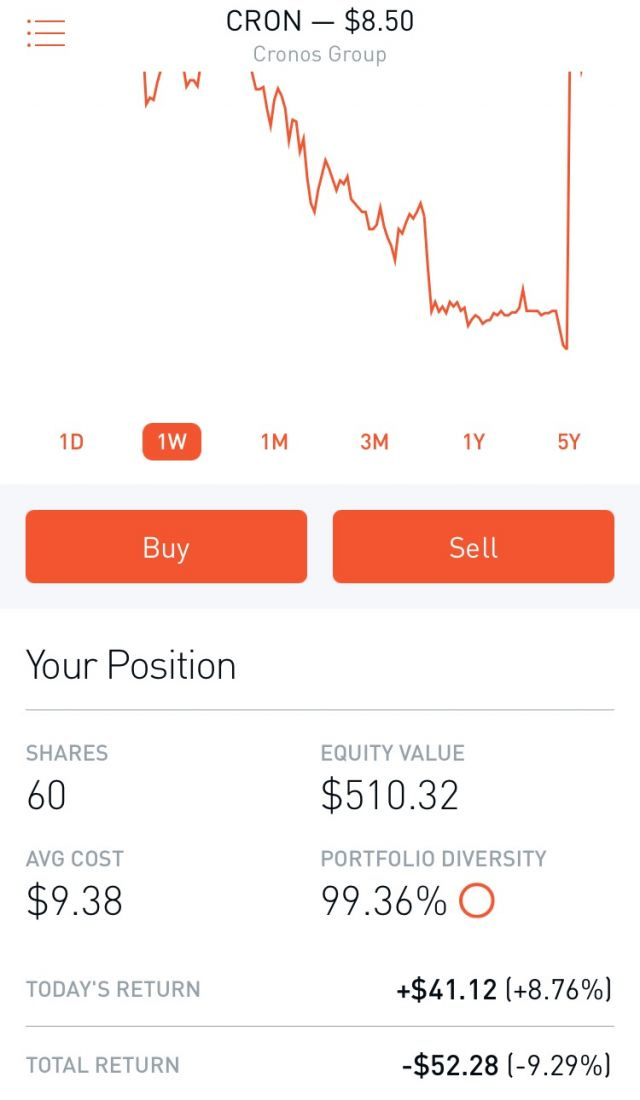
Task: Switch chart to 1M range
Action: (x=274, y=442)
